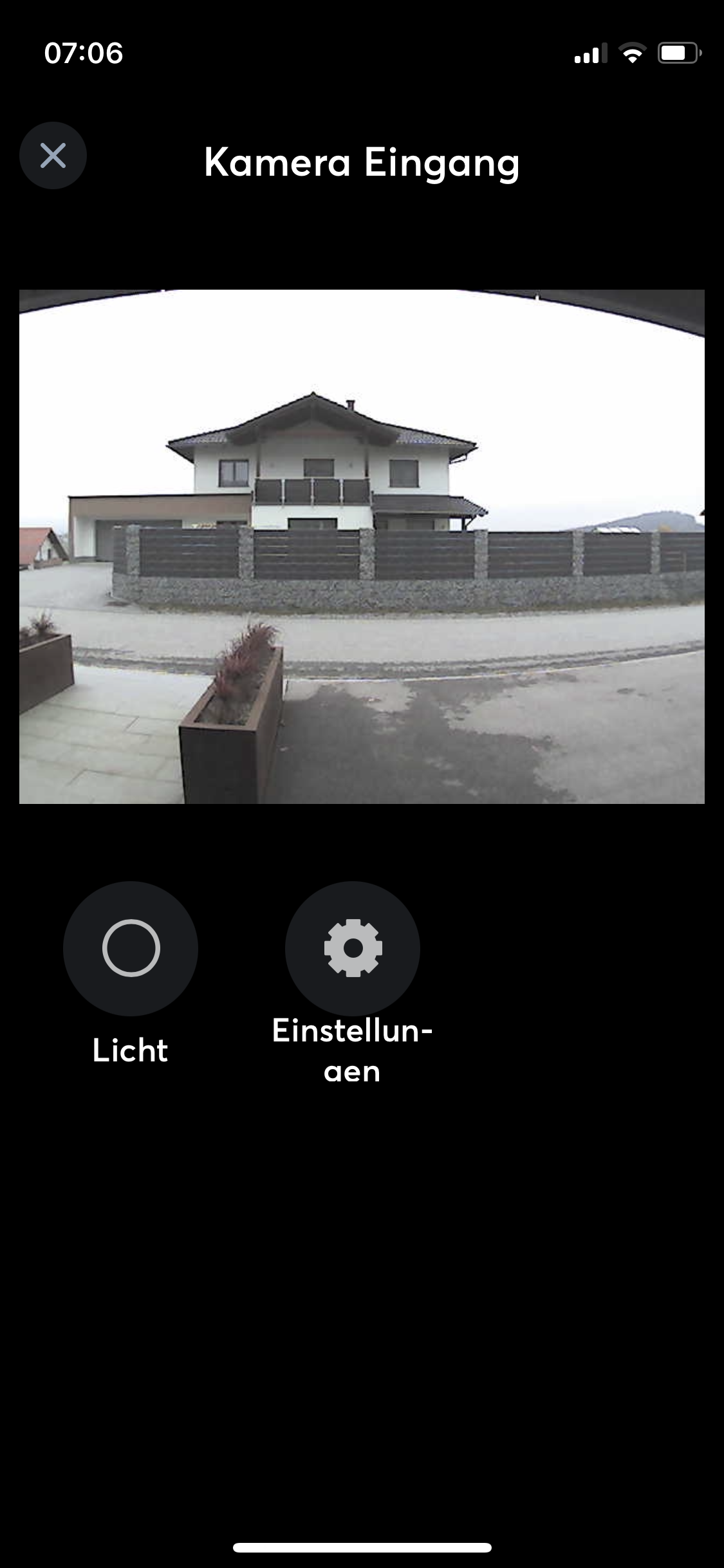The image size is (724, 1568).
Task: Open the entrance camera live image
Action: tap(362, 546)
